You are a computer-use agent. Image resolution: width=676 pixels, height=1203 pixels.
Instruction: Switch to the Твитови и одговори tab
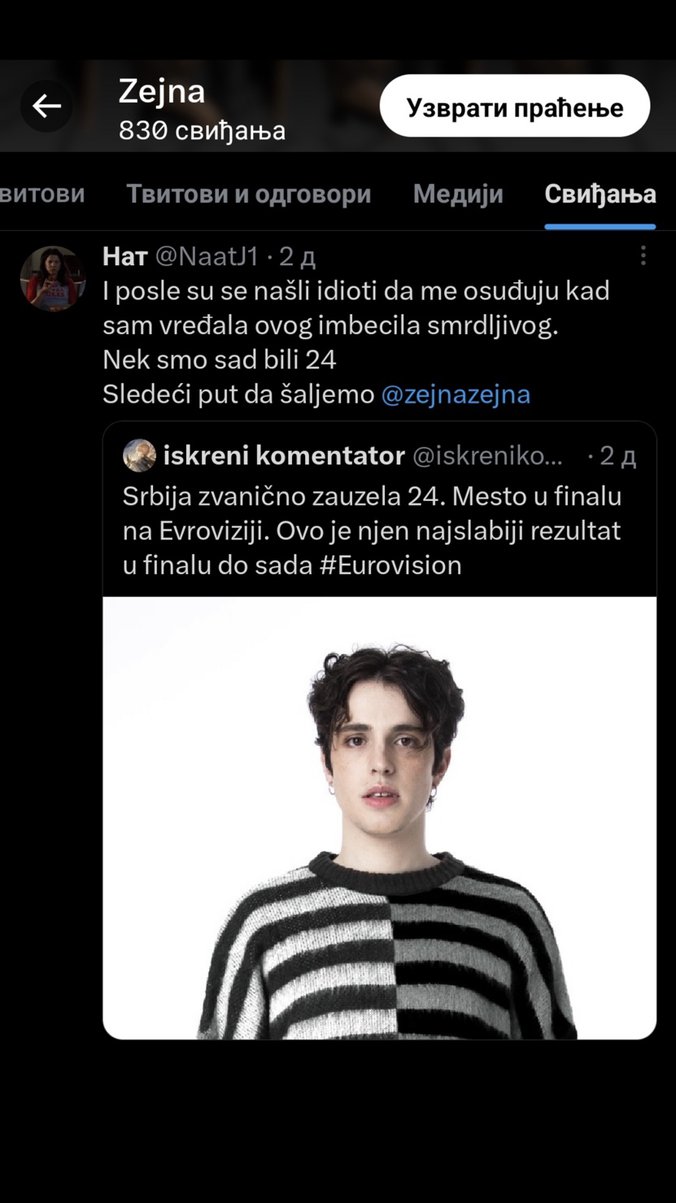coord(248,194)
